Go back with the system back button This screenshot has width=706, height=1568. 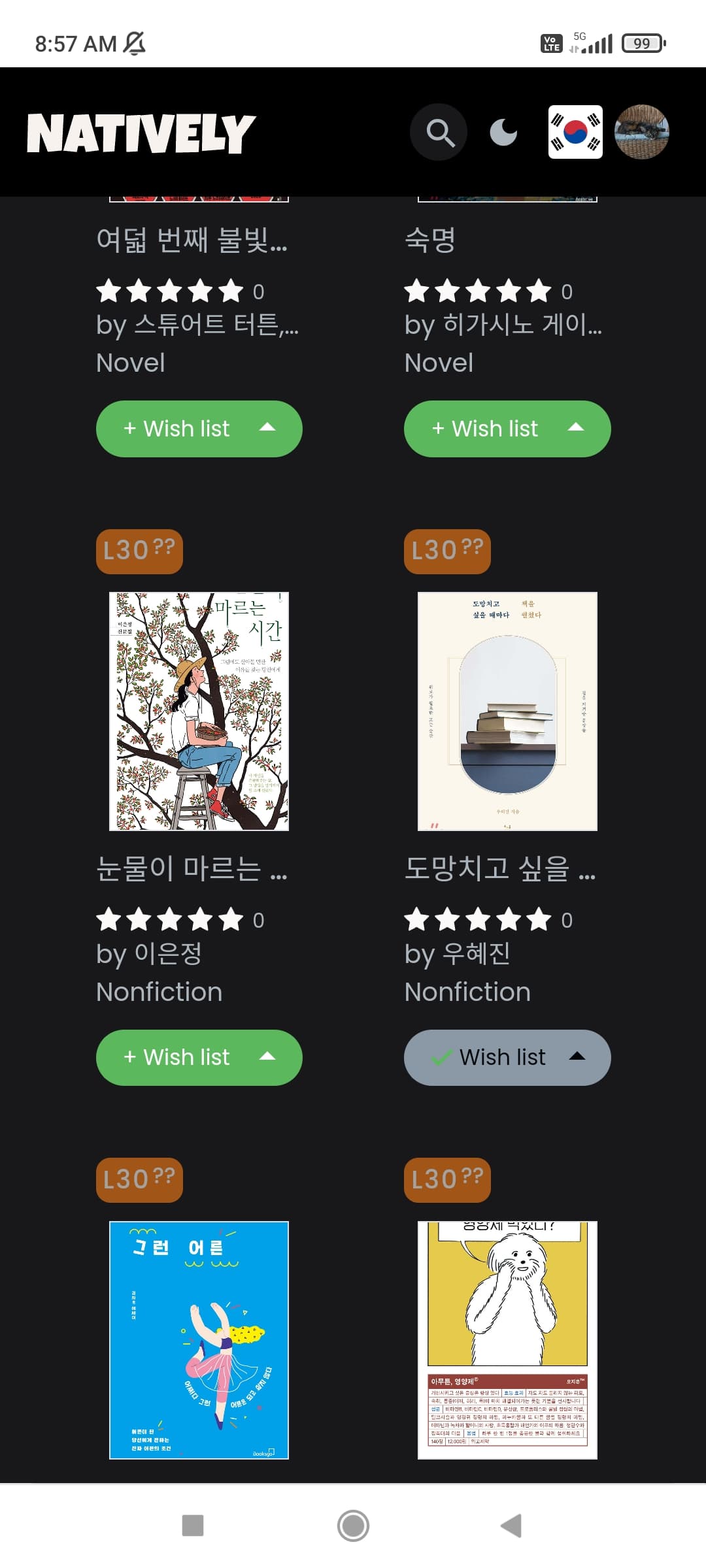pos(511,1526)
